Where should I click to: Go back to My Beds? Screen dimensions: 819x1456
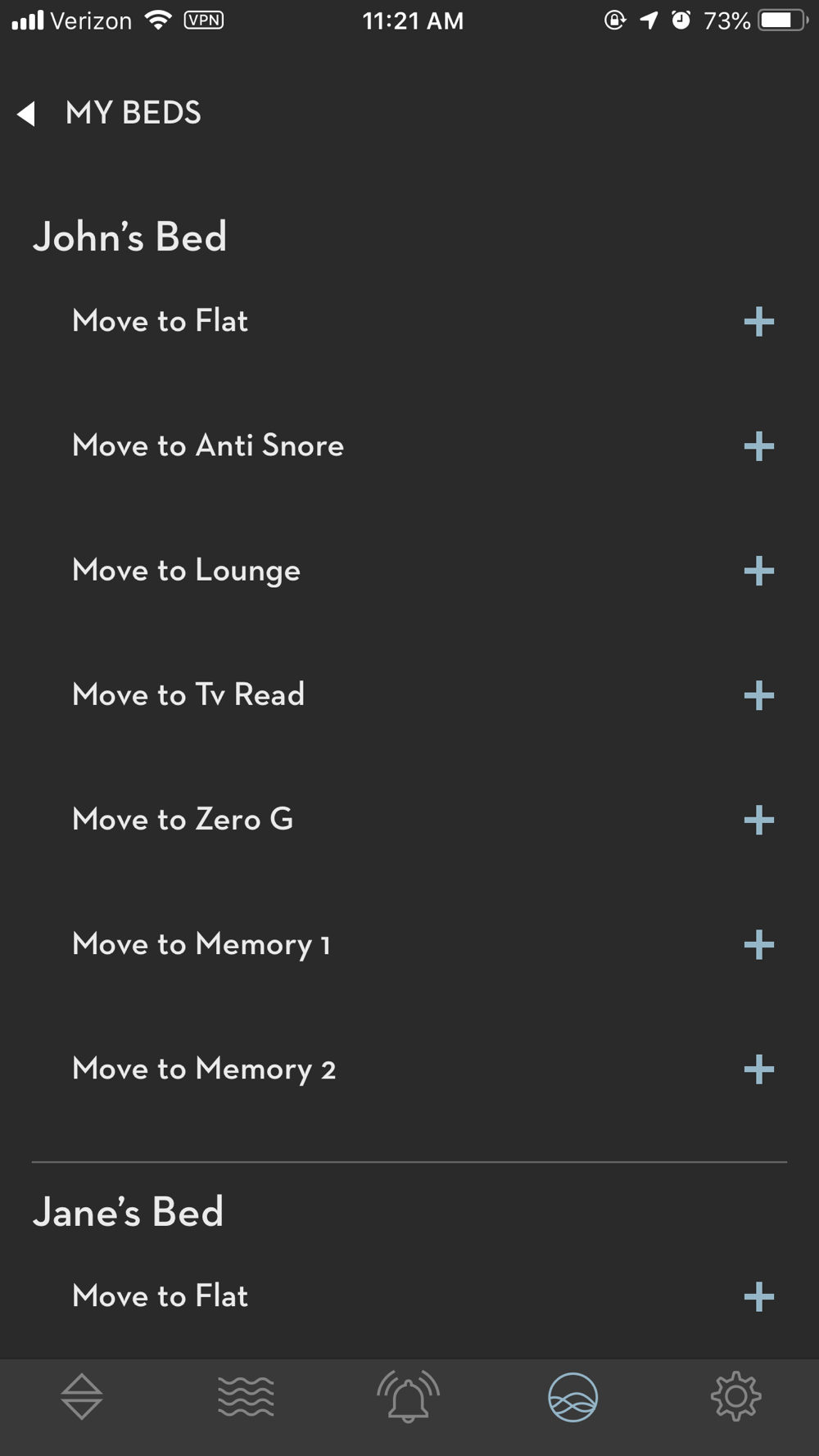[109, 113]
